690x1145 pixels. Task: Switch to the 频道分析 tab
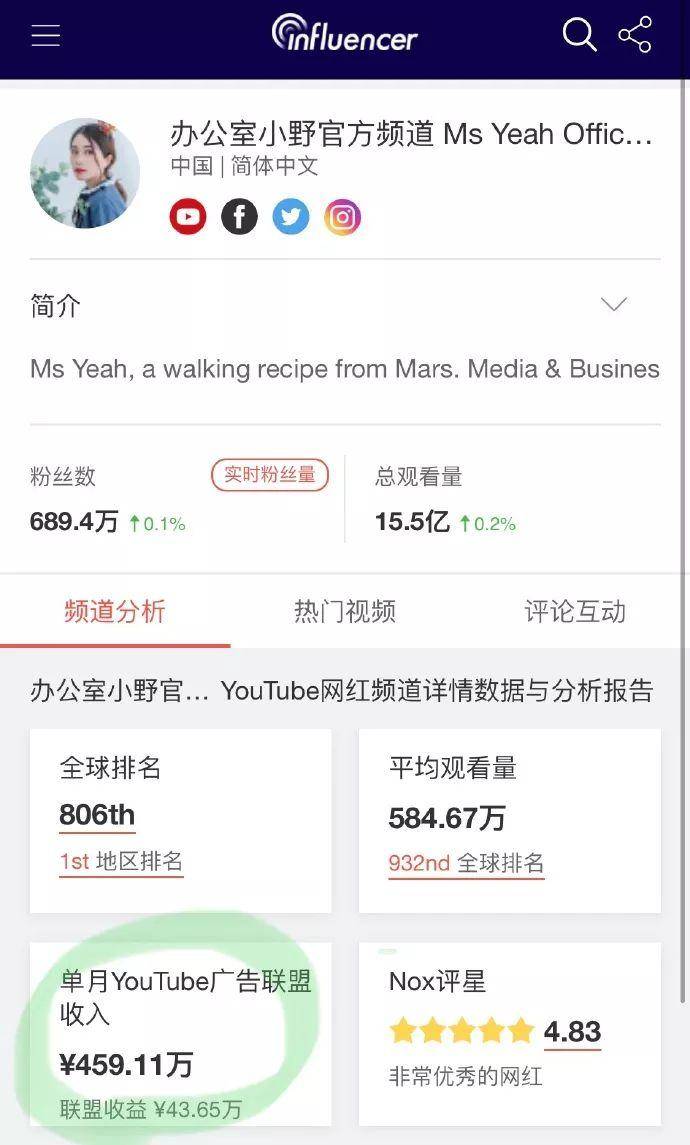[115, 611]
